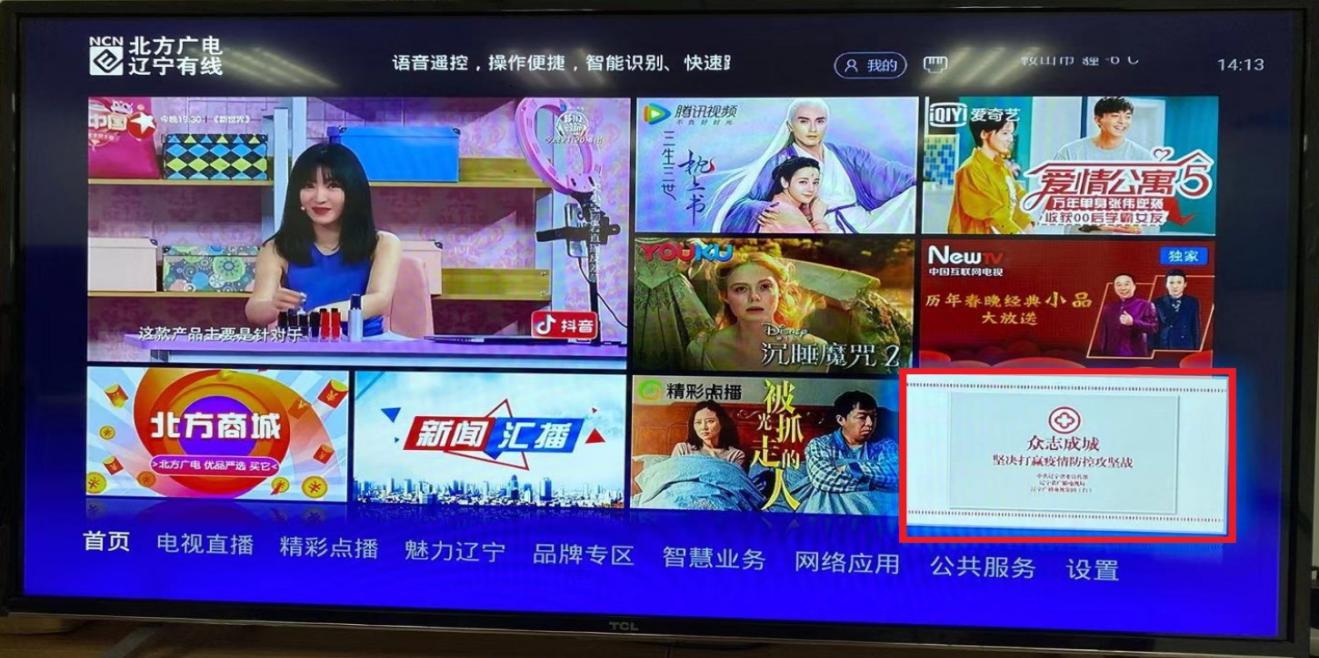This screenshot has height=658, width=1319.
Task: Open the 抖音 live video tile
Action: [357, 230]
